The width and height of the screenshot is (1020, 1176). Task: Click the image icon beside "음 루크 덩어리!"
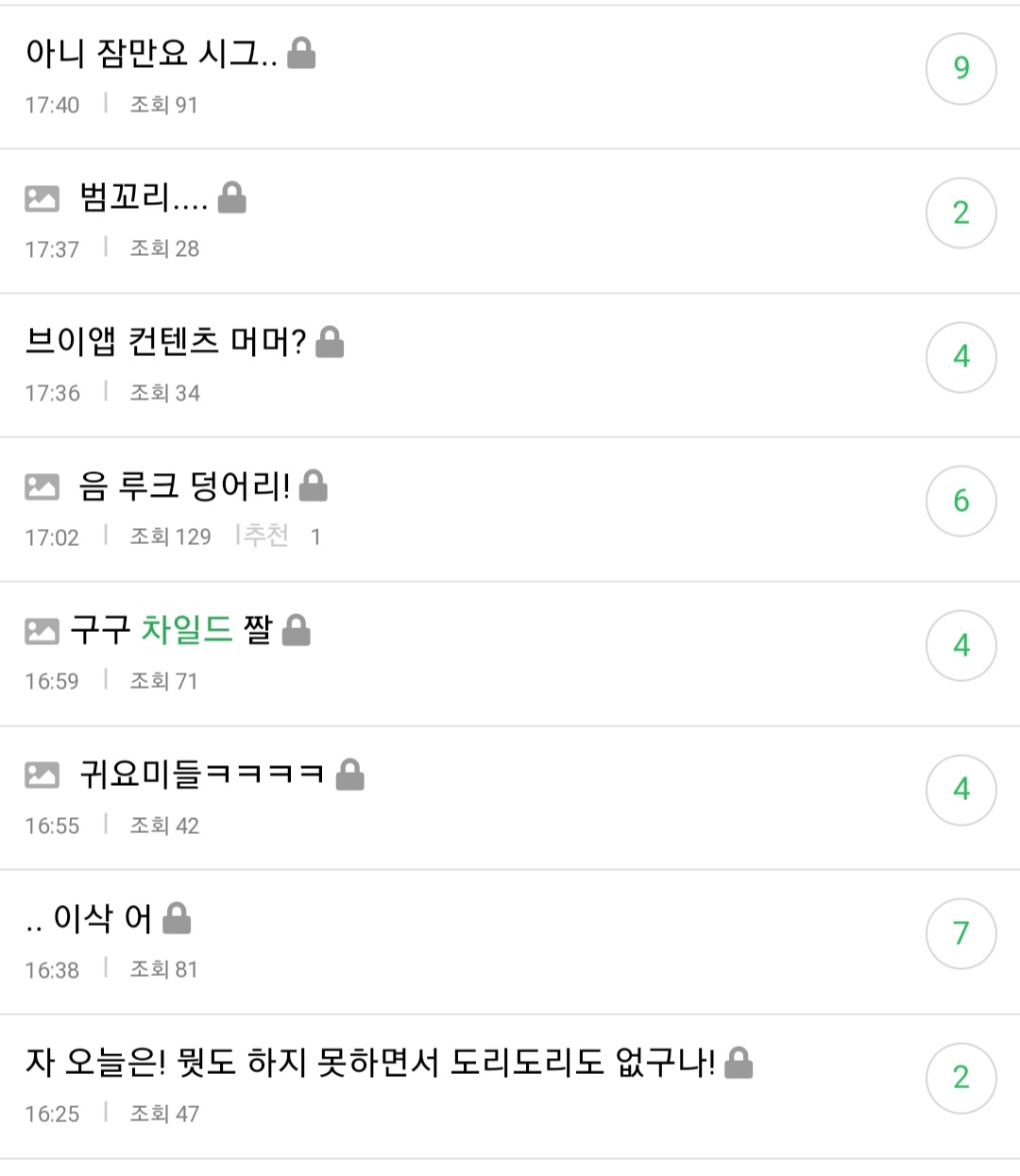pyautogui.click(x=41, y=487)
